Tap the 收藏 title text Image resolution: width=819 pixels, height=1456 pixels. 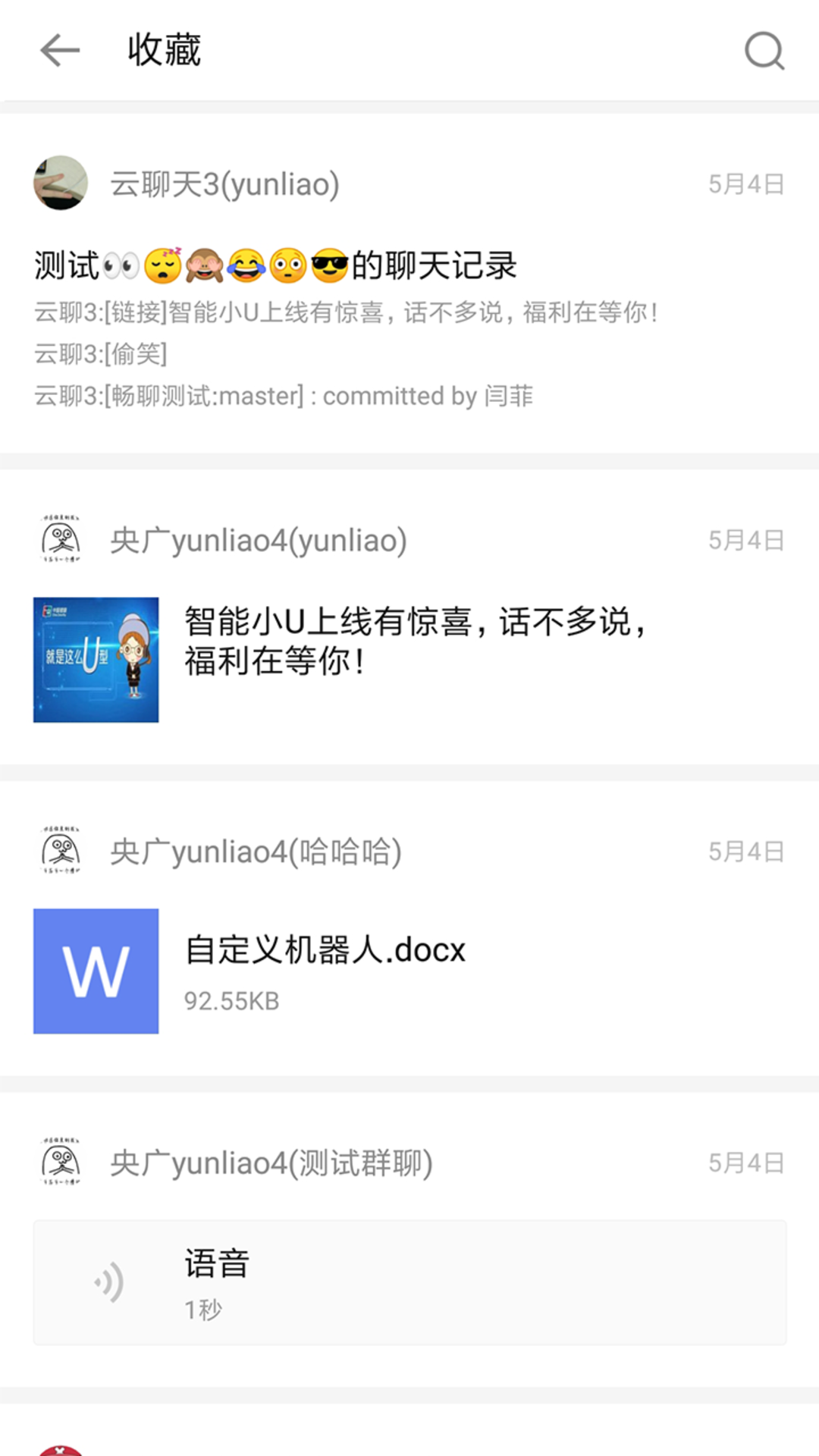click(162, 50)
